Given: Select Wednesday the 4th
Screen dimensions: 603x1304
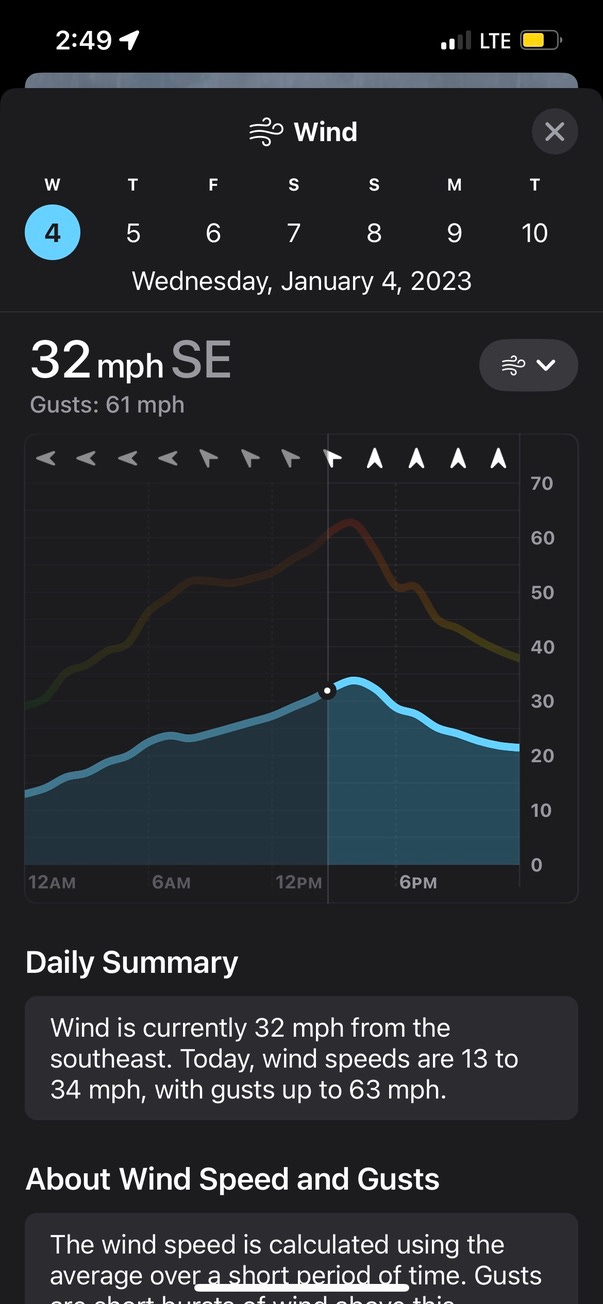Looking at the screenshot, I should pos(53,232).
